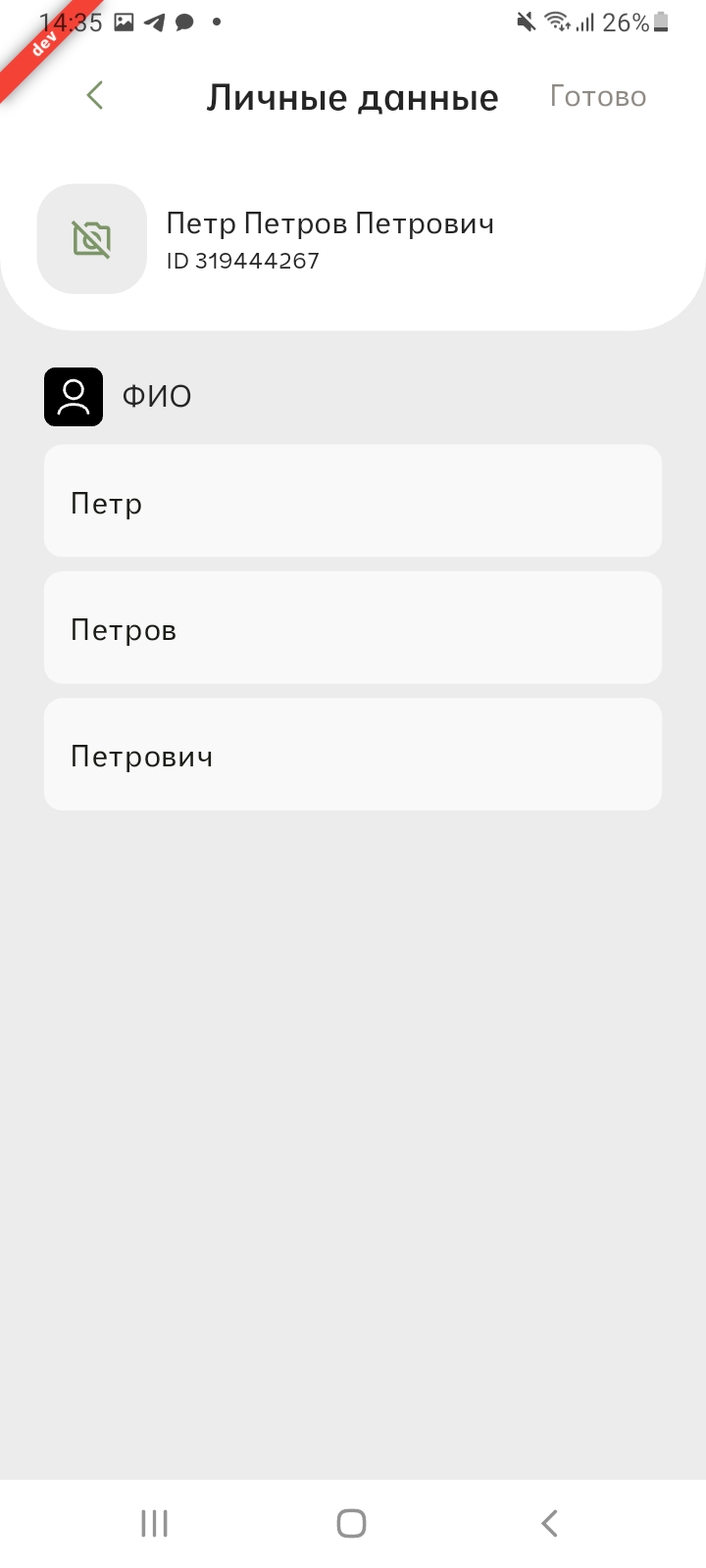Edit the patronymic field Петрович
This screenshot has height=1568, width=706.
tap(353, 755)
